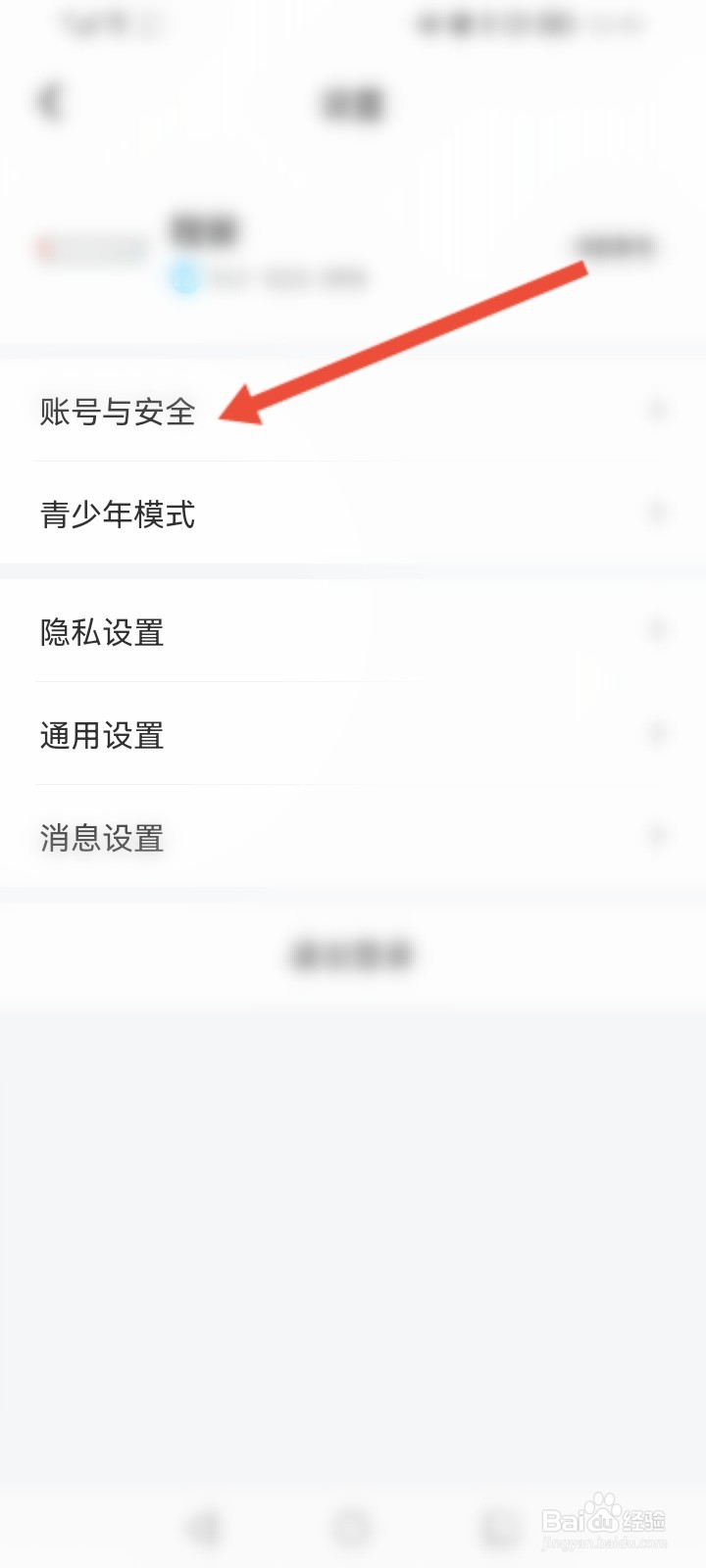Tap the back arrow at top left
Screen dimensions: 706x1568
point(49,101)
